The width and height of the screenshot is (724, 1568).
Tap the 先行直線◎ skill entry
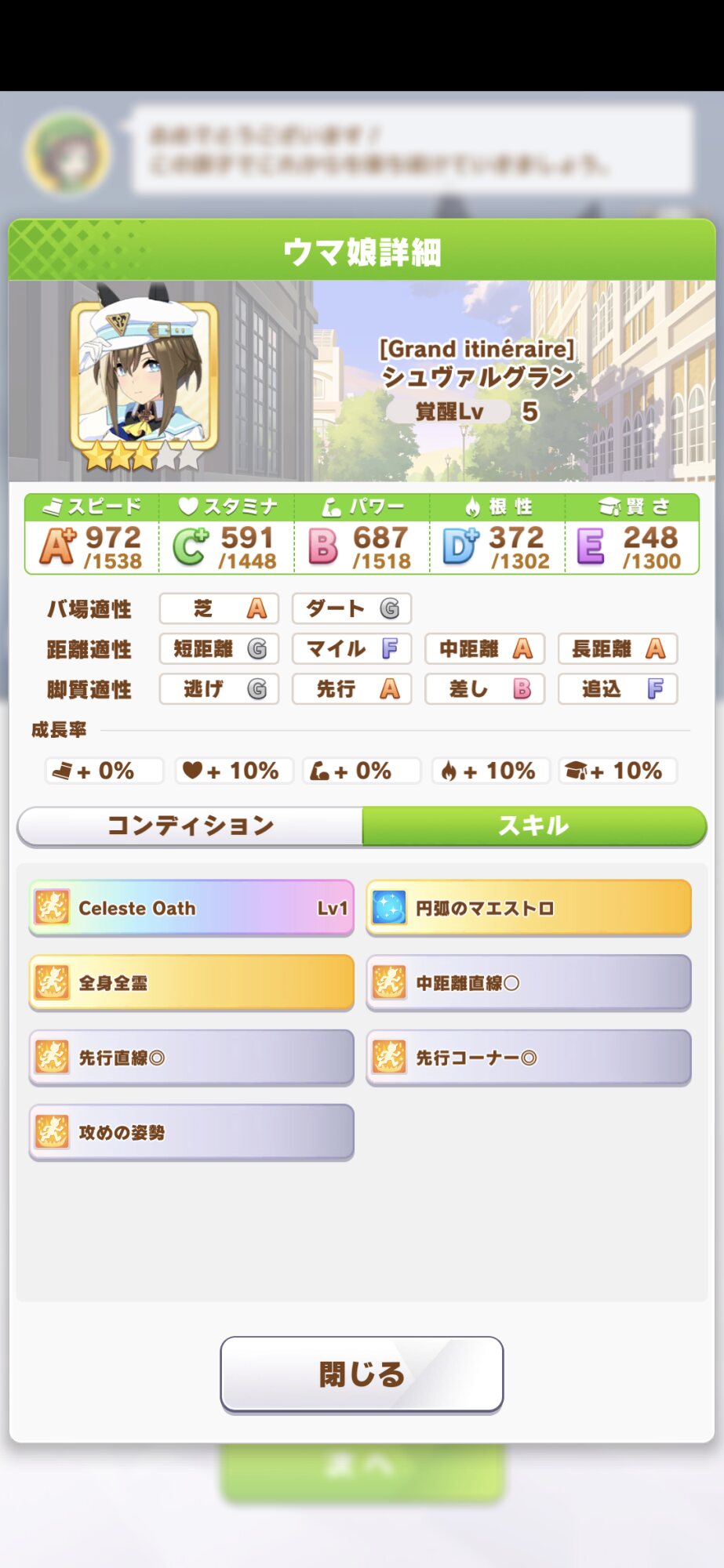click(191, 1058)
